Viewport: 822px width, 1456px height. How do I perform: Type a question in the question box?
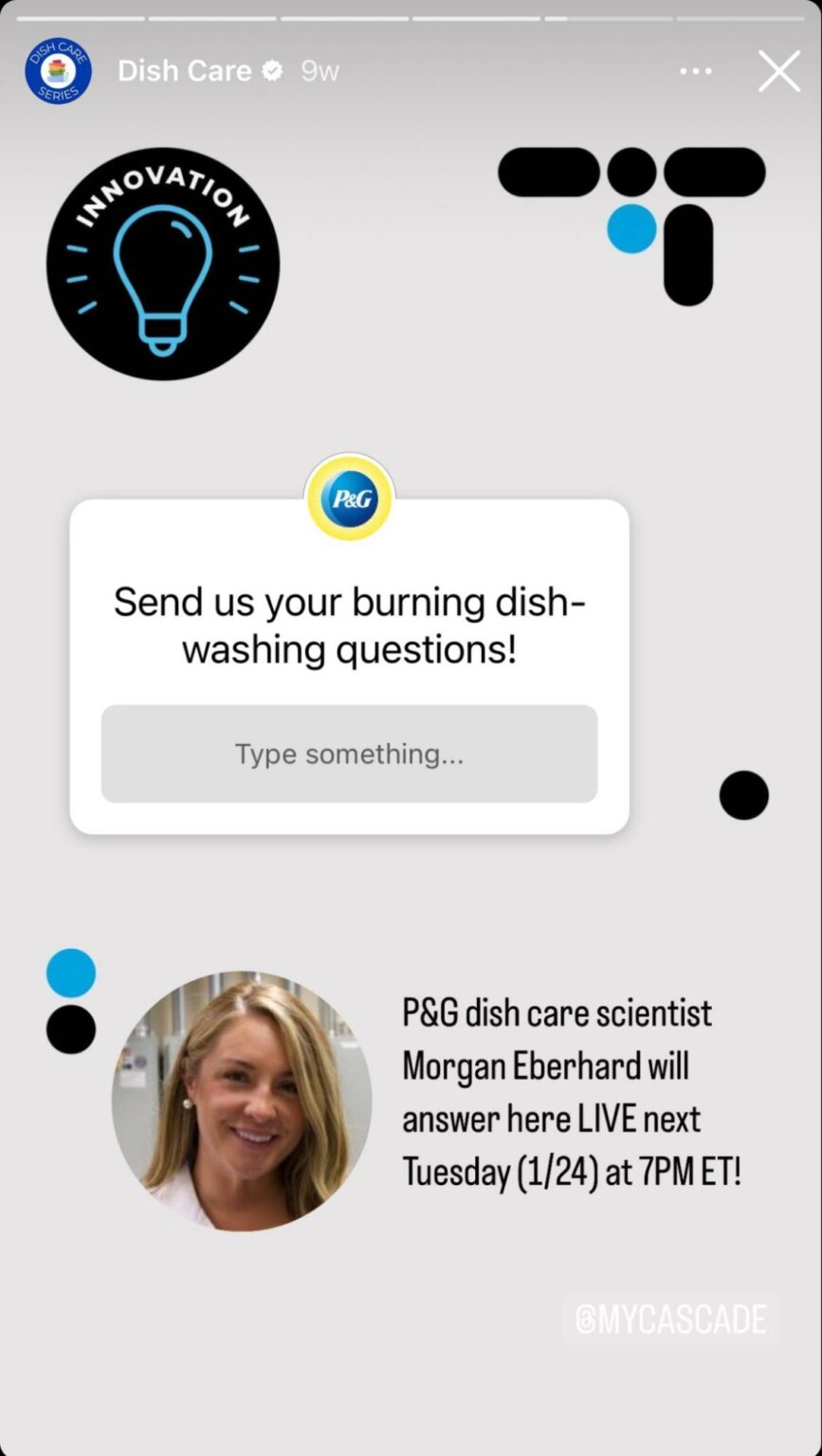coord(349,755)
